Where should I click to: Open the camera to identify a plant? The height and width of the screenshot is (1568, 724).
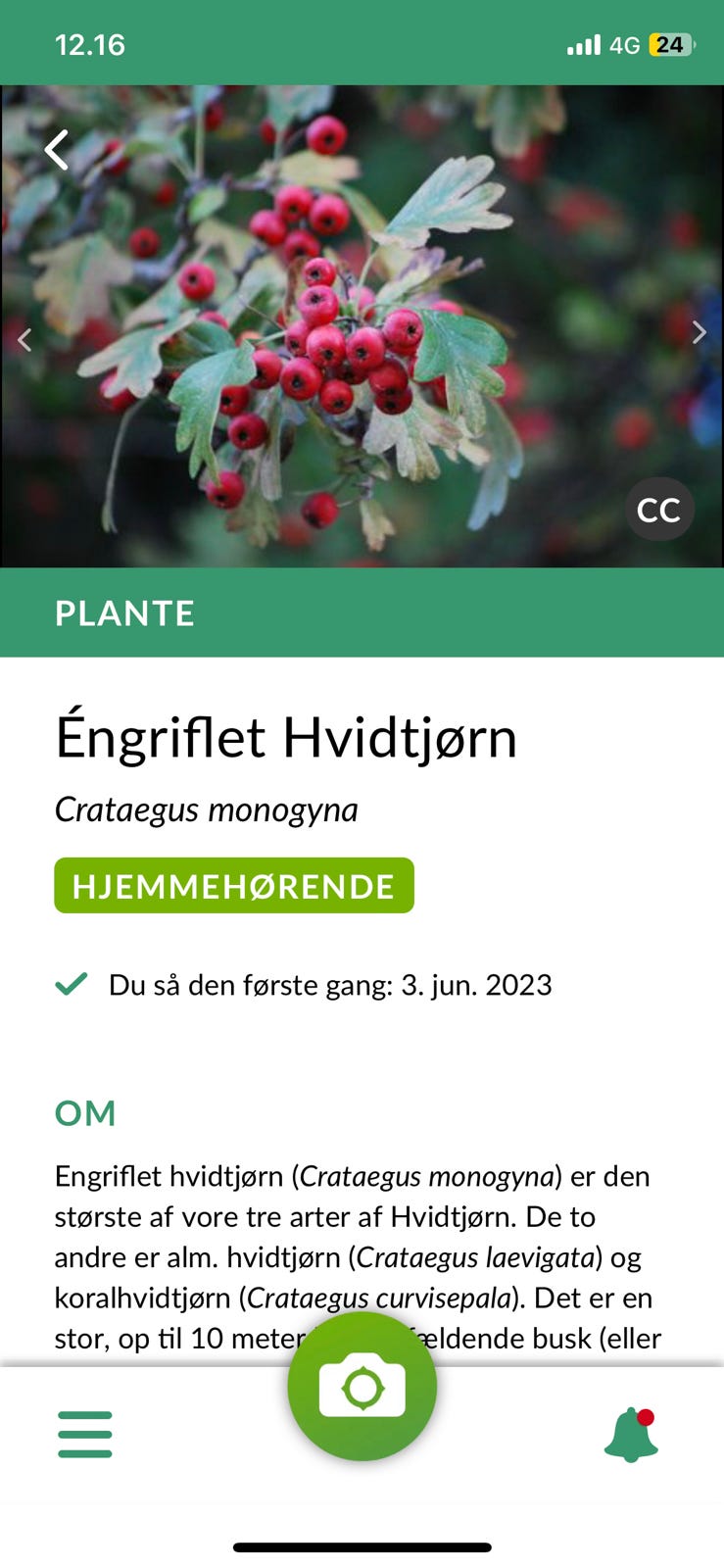tap(362, 1386)
